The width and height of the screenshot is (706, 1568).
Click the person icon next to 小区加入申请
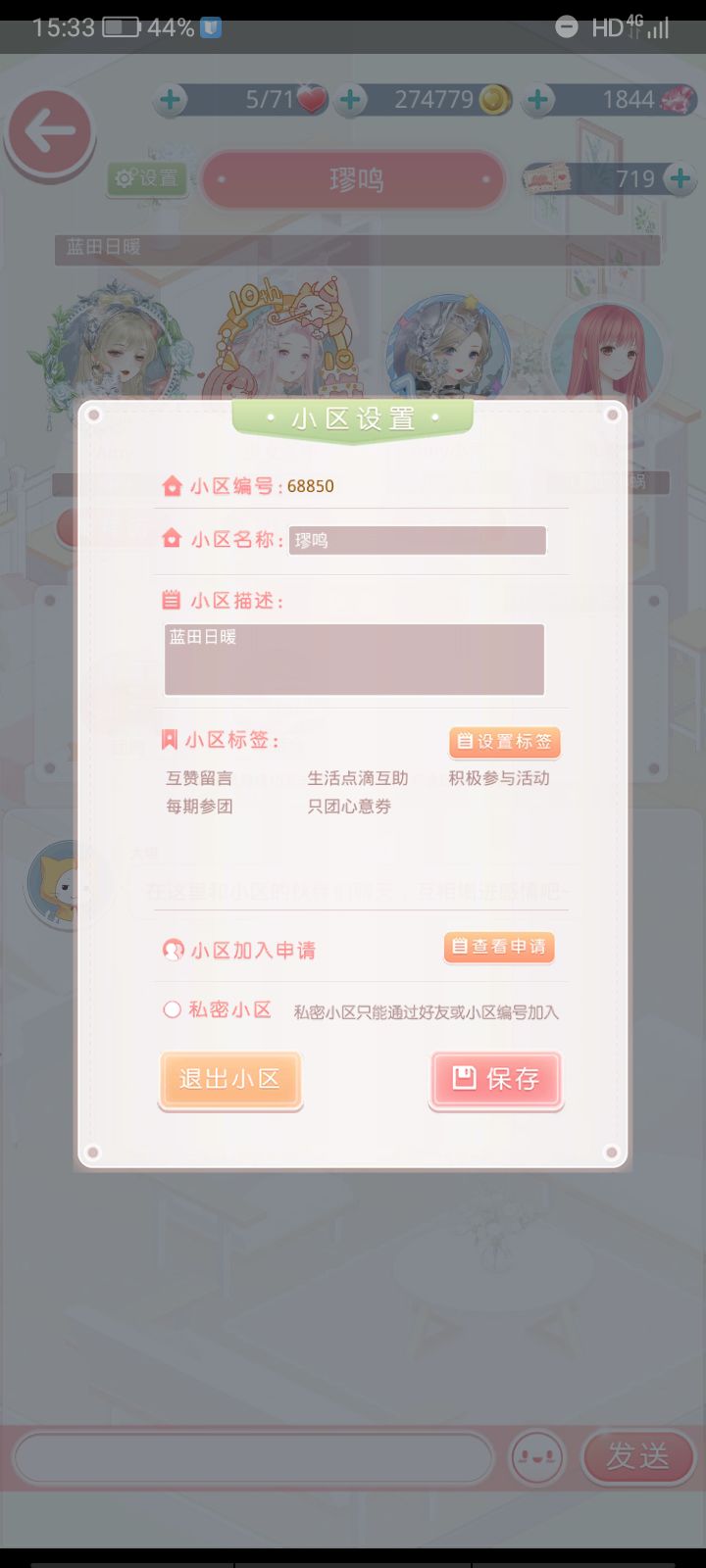[x=173, y=950]
